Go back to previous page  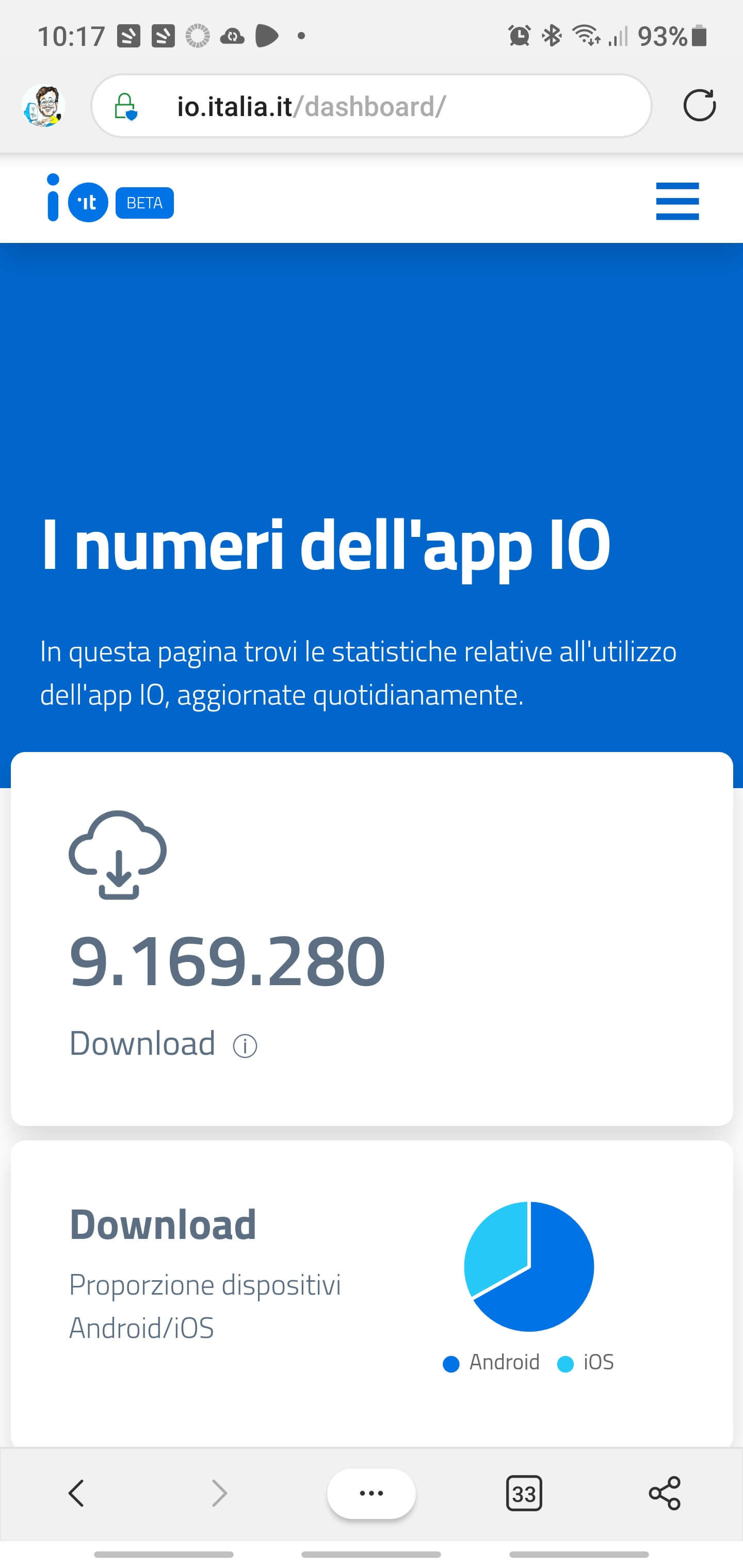[x=76, y=1493]
